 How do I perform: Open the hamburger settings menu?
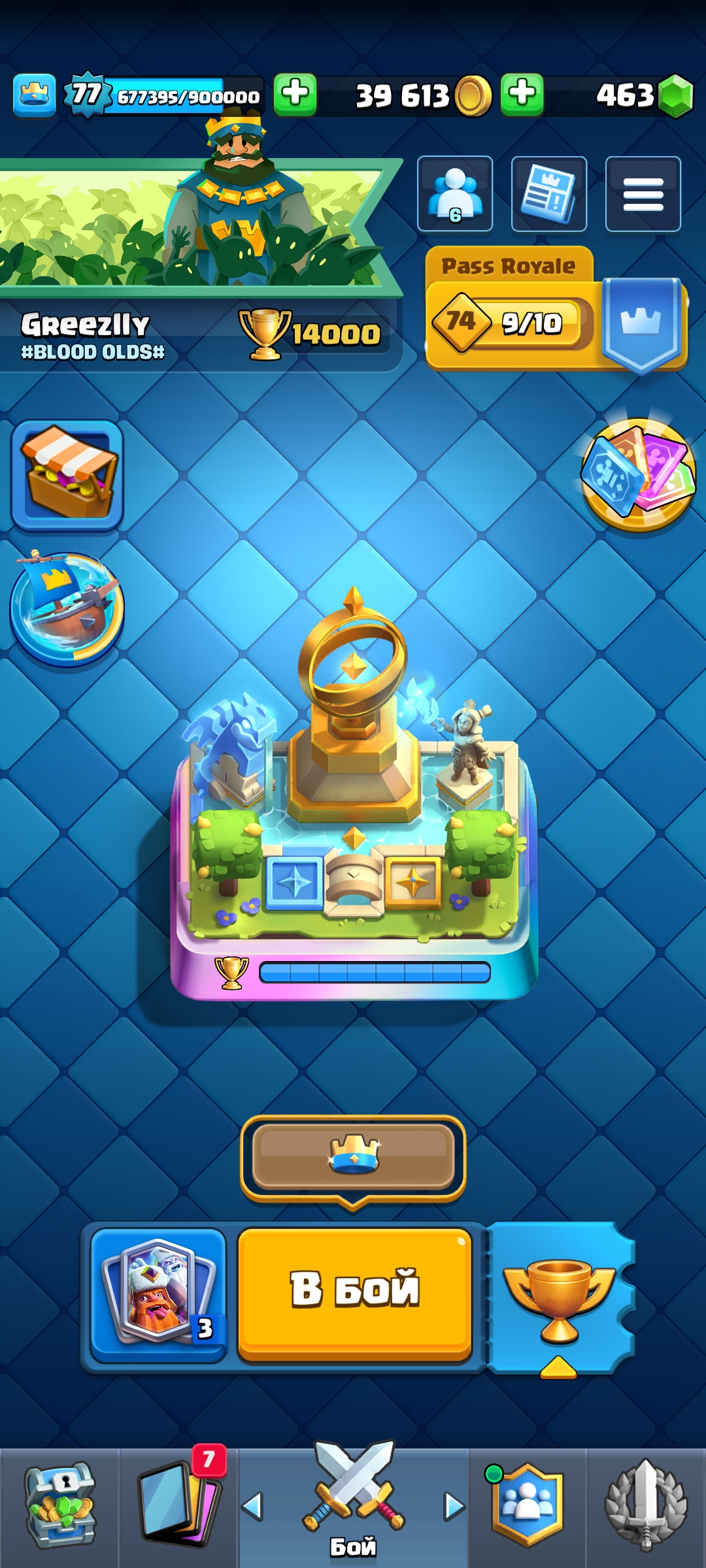(644, 194)
